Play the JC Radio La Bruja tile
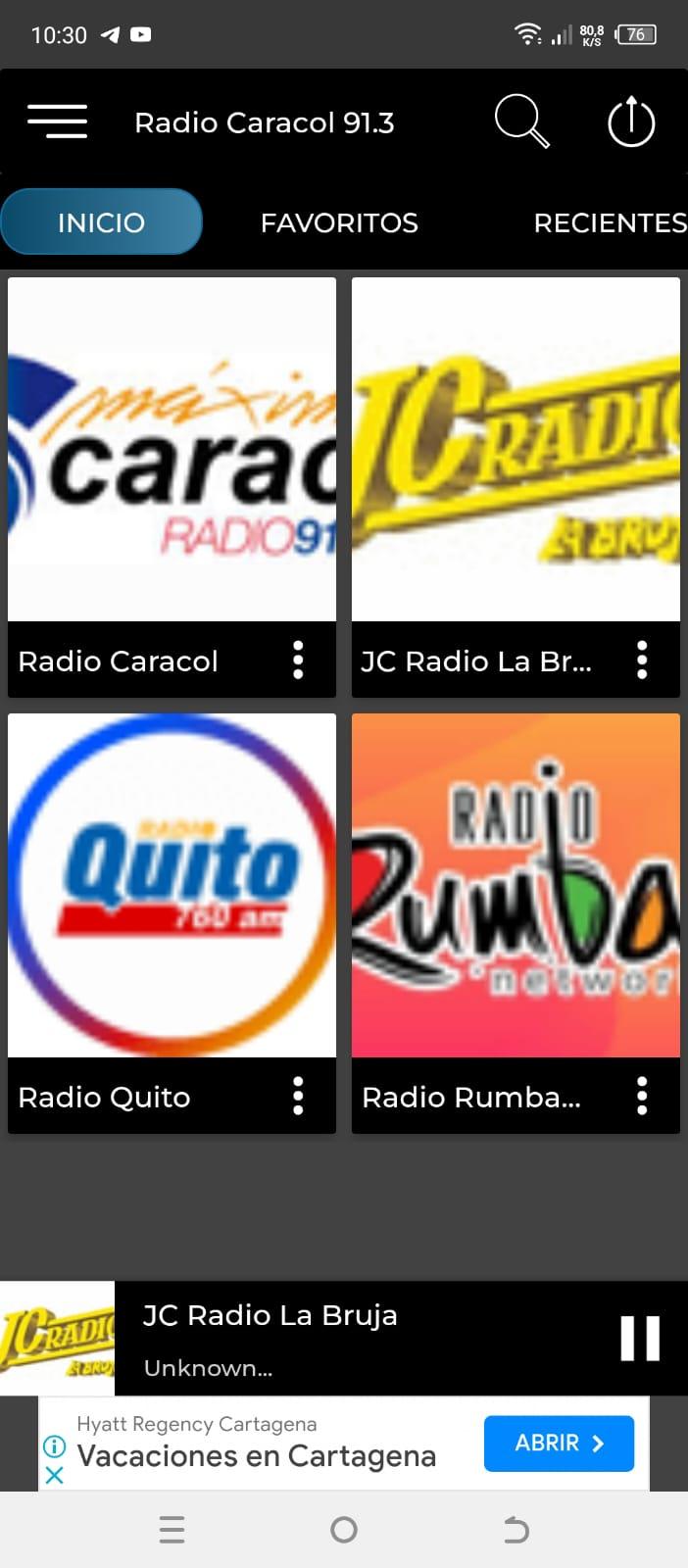Image resolution: width=688 pixels, height=1568 pixels. pyautogui.click(x=516, y=450)
